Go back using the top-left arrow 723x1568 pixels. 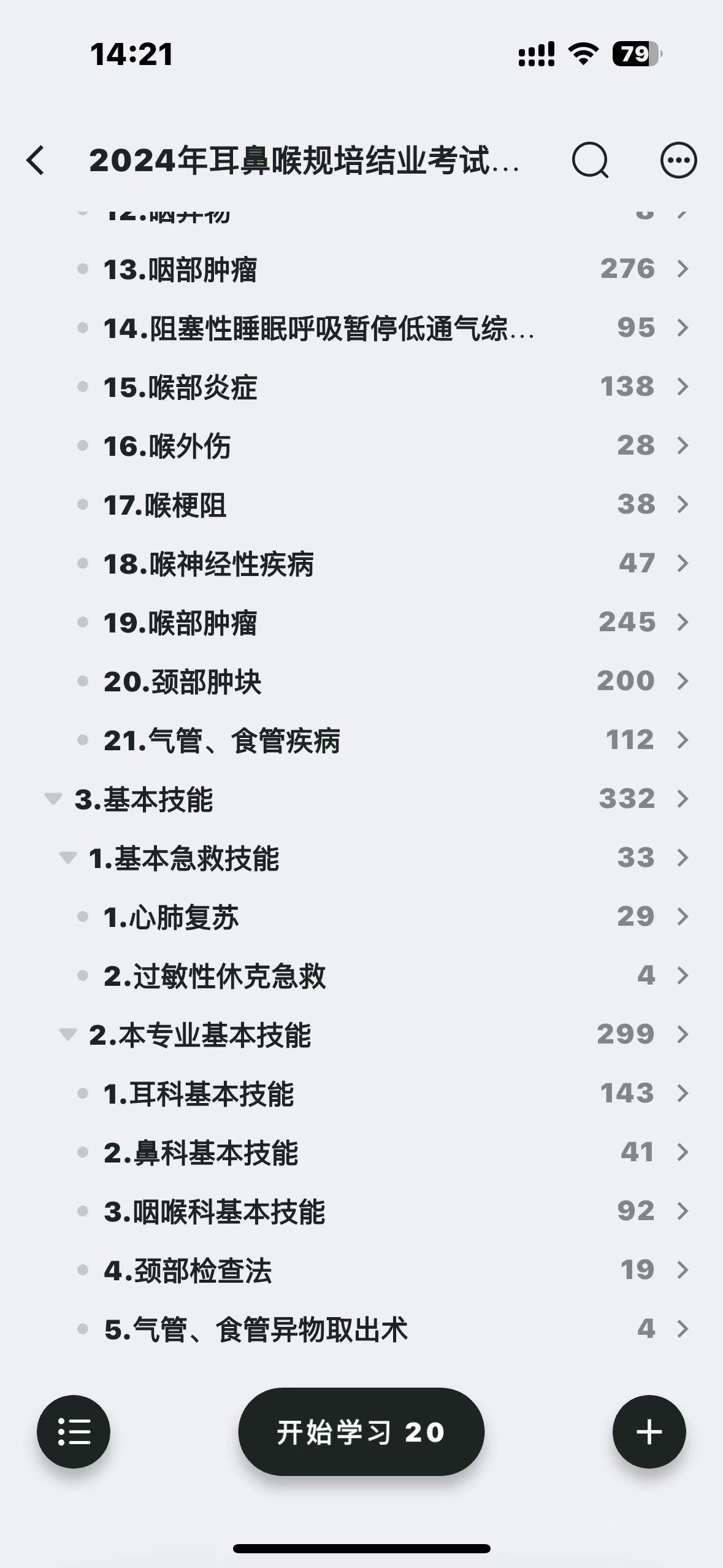click(36, 160)
